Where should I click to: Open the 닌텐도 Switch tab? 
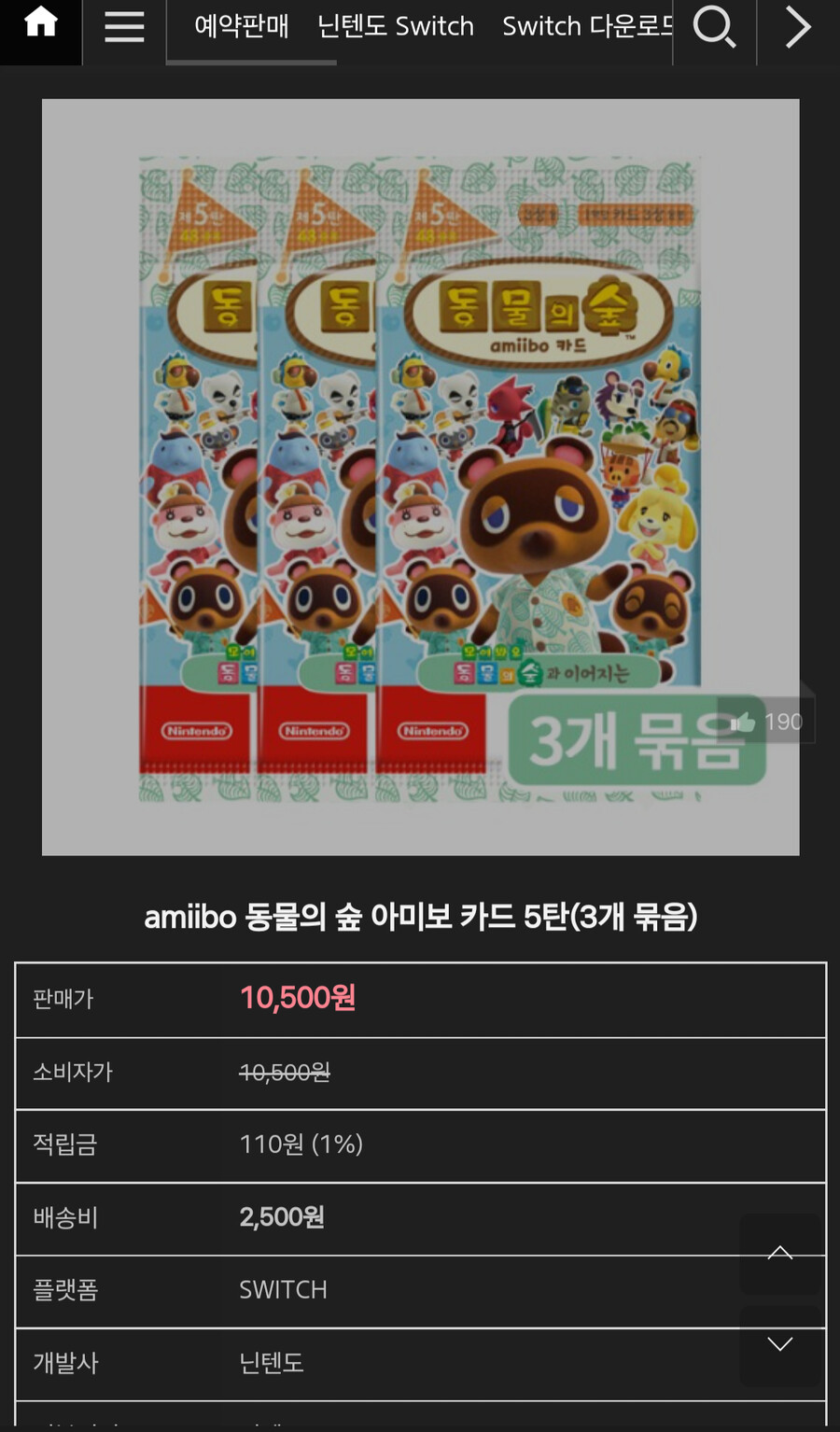click(396, 26)
